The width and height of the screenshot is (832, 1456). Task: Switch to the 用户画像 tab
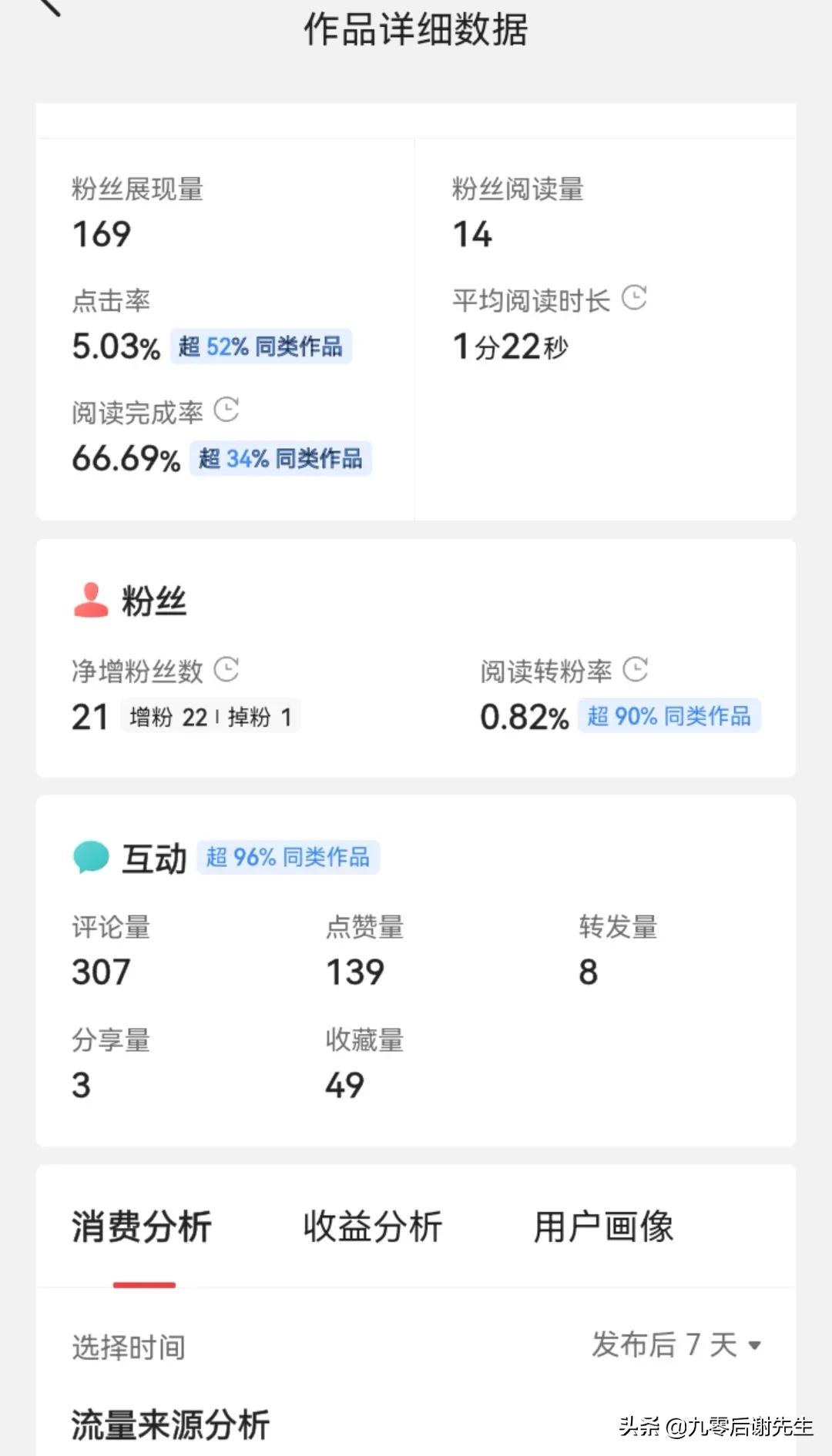[x=605, y=1227]
